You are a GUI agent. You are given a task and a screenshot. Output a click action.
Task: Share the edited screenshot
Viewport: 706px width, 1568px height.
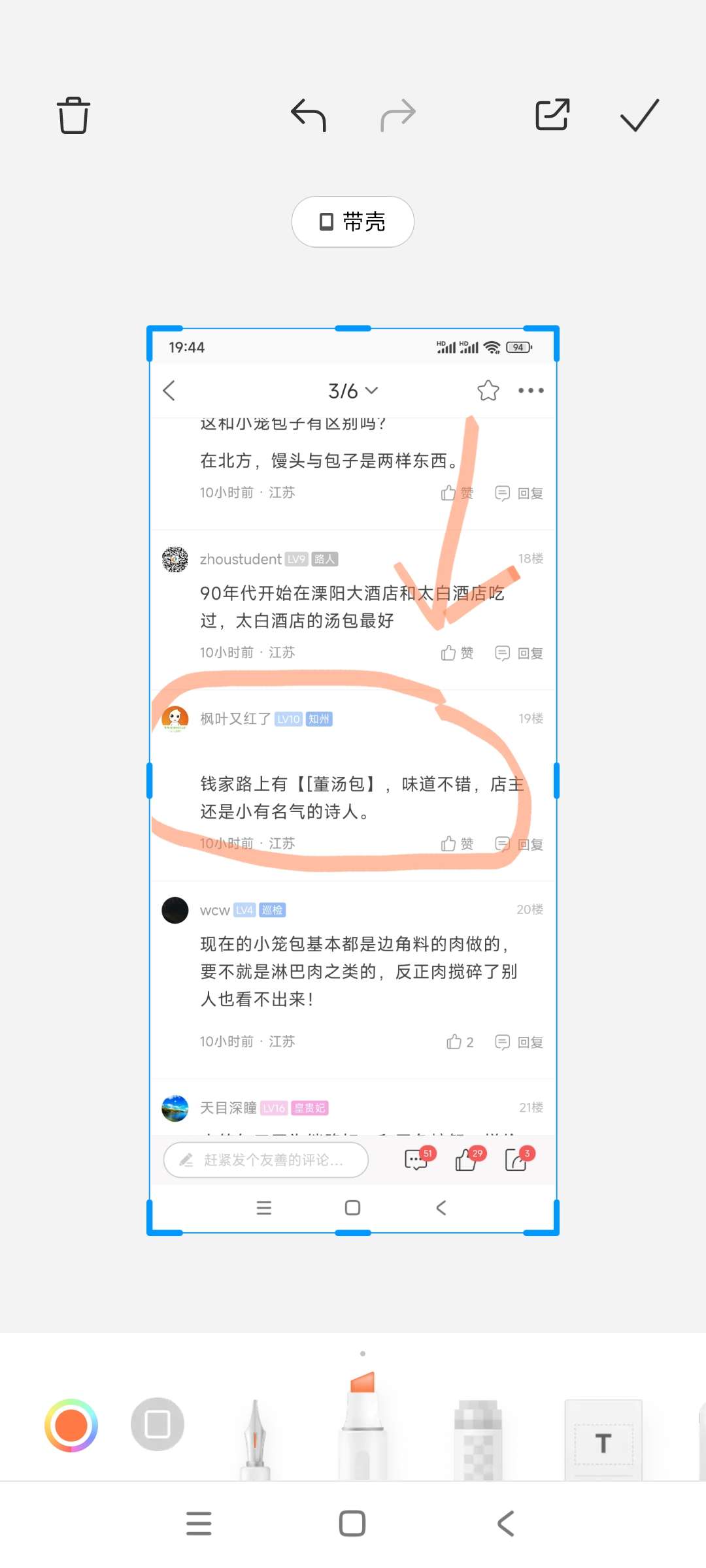tap(552, 115)
